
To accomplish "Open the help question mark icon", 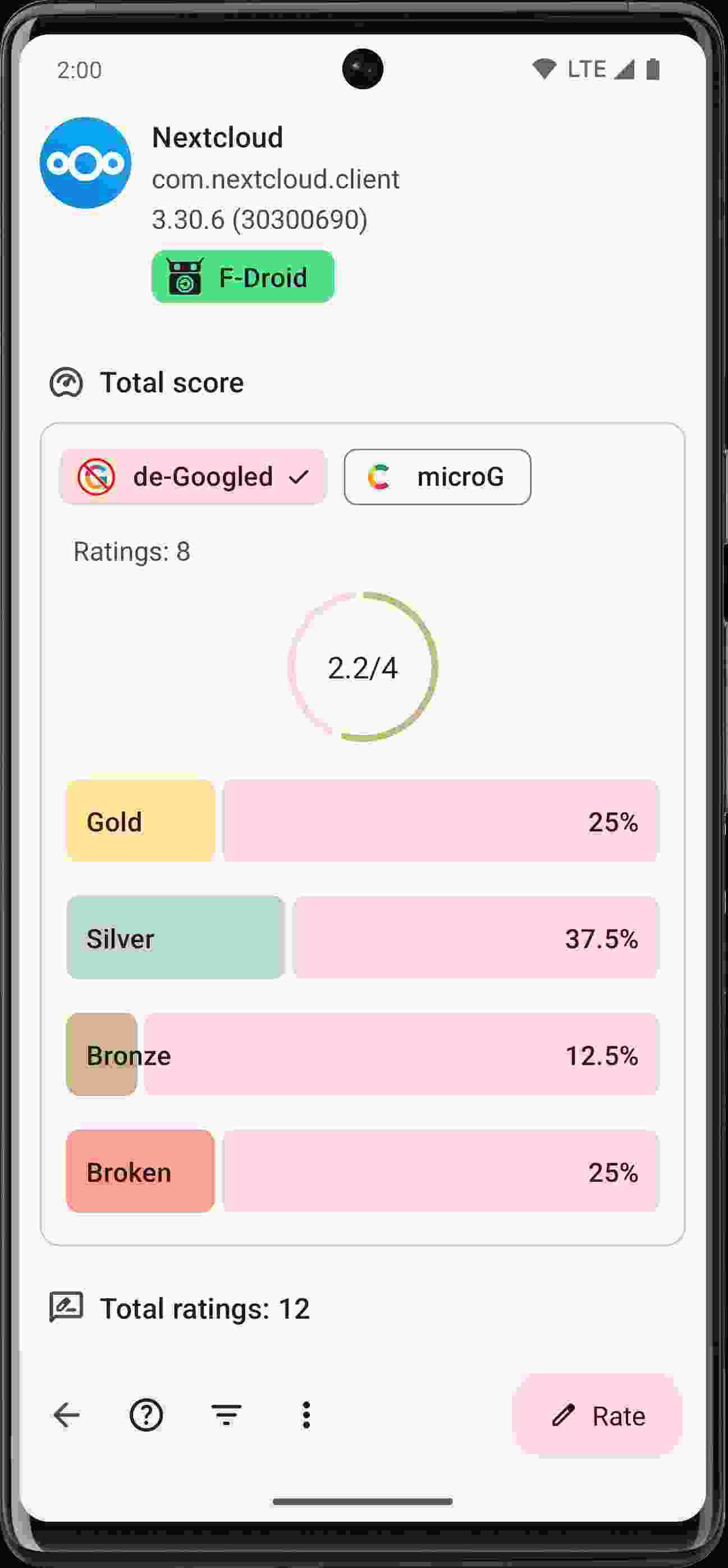I will coord(146,1415).
